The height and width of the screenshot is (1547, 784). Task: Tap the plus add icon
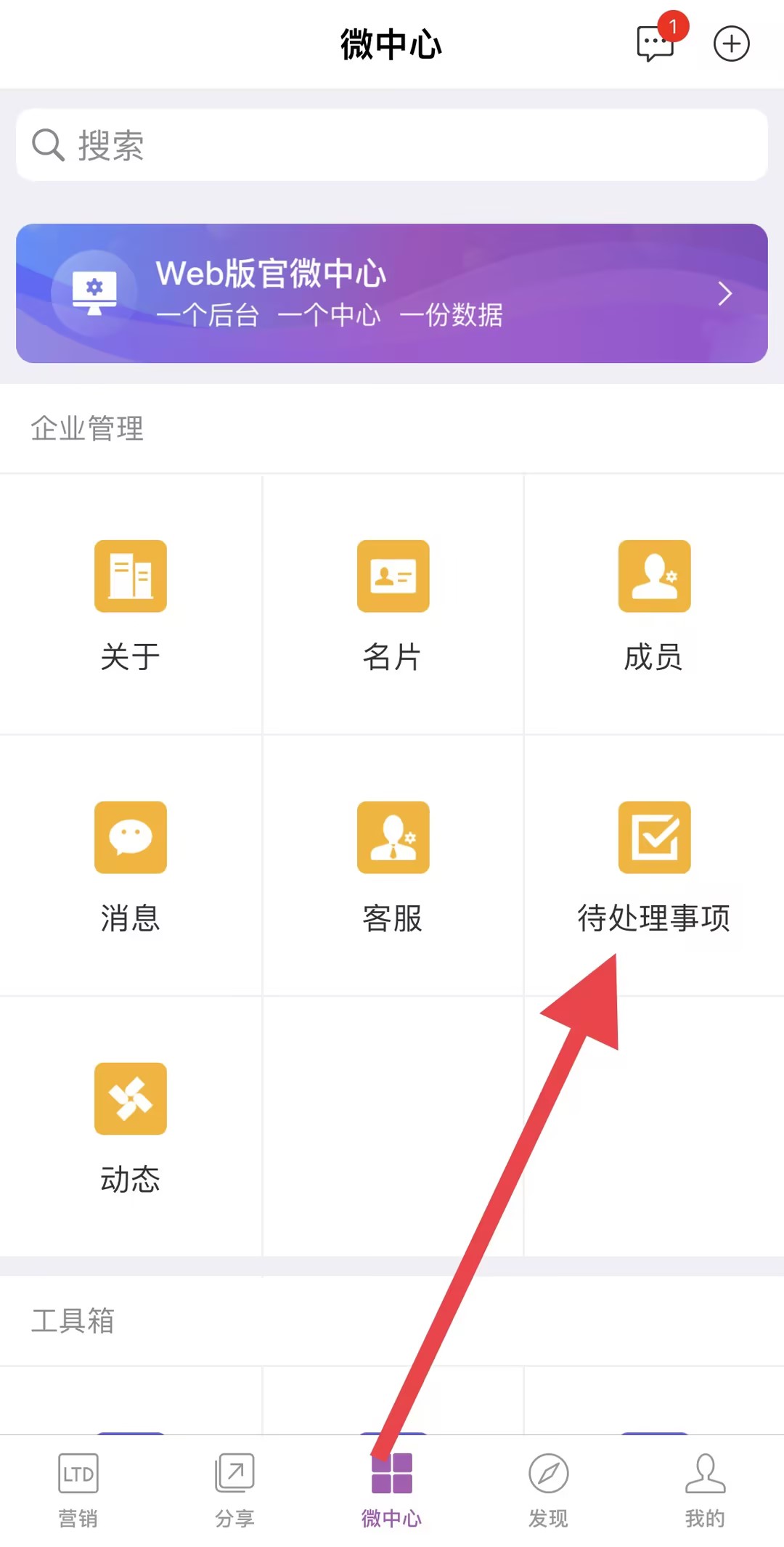[x=731, y=44]
